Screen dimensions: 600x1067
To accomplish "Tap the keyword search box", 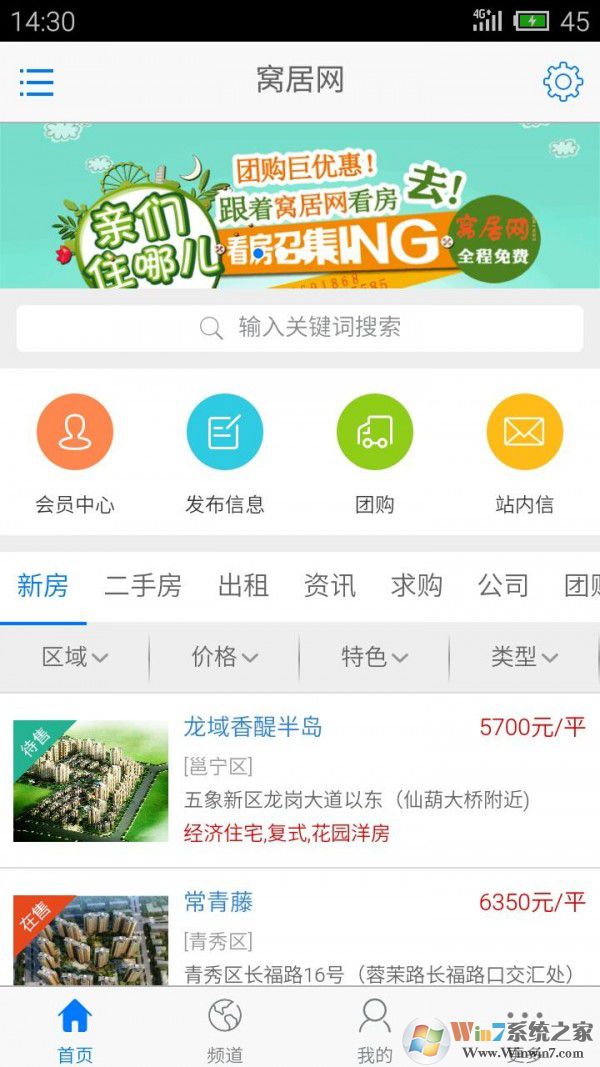I will click(x=300, y=328).
